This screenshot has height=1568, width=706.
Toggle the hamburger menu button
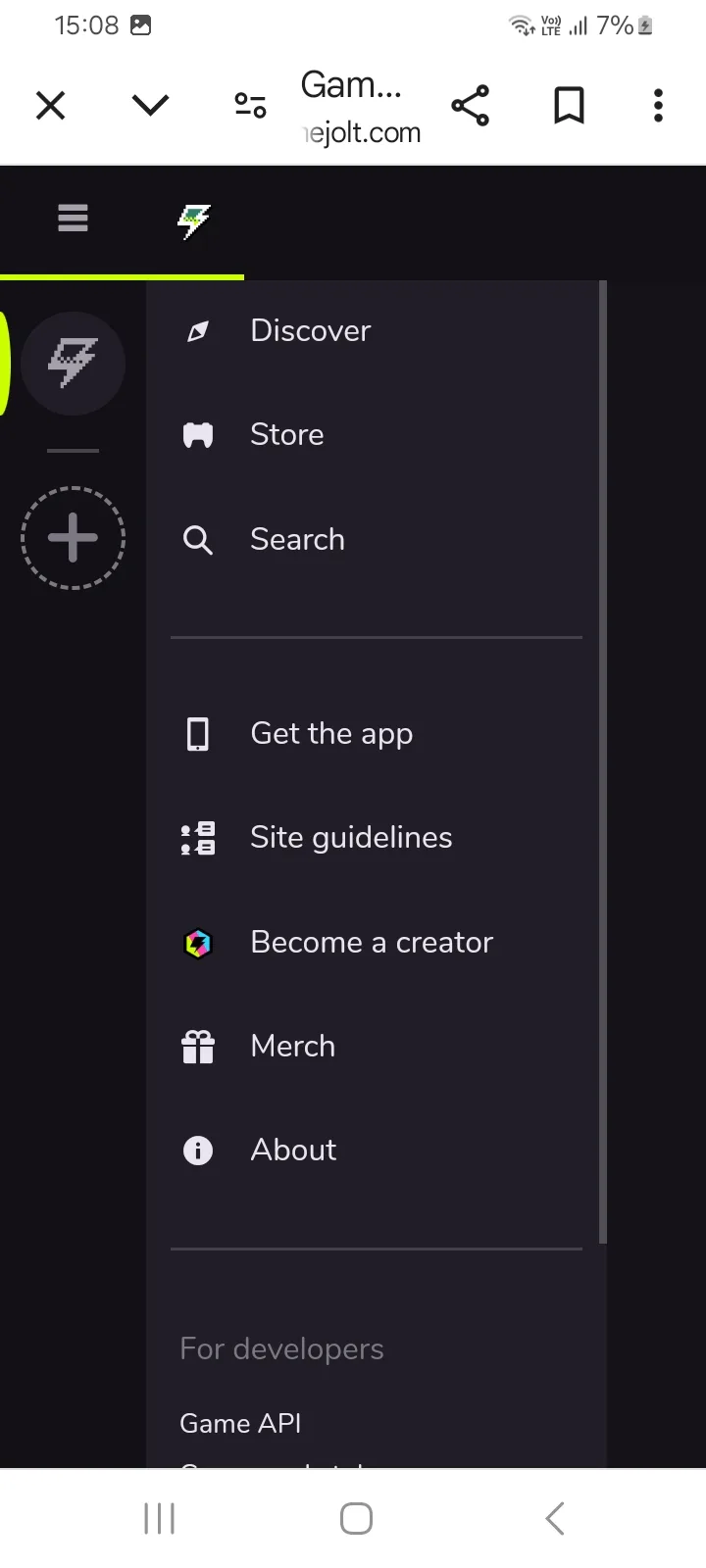(73, 218)
